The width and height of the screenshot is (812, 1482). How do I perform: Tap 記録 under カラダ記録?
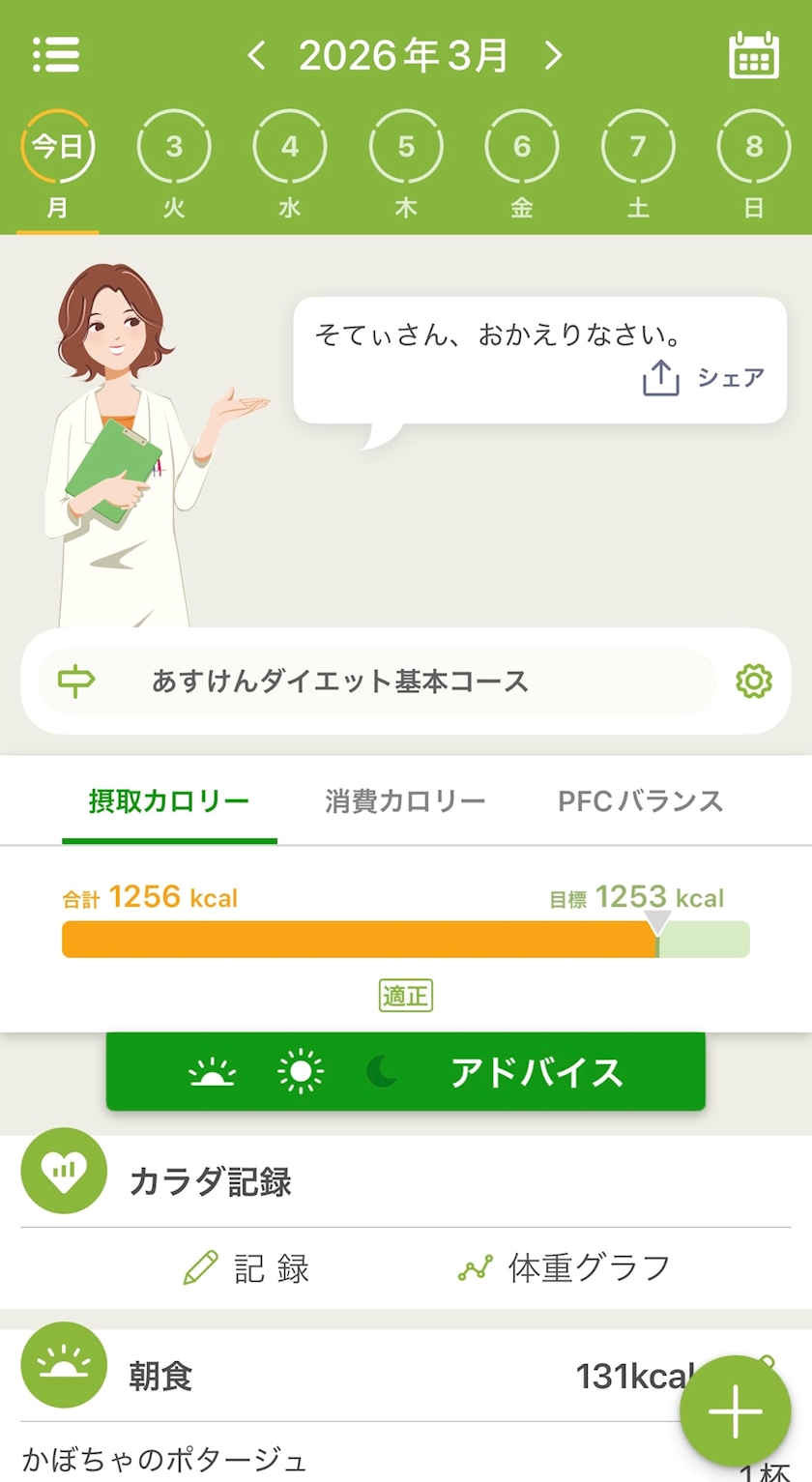tap(247, 1268)
